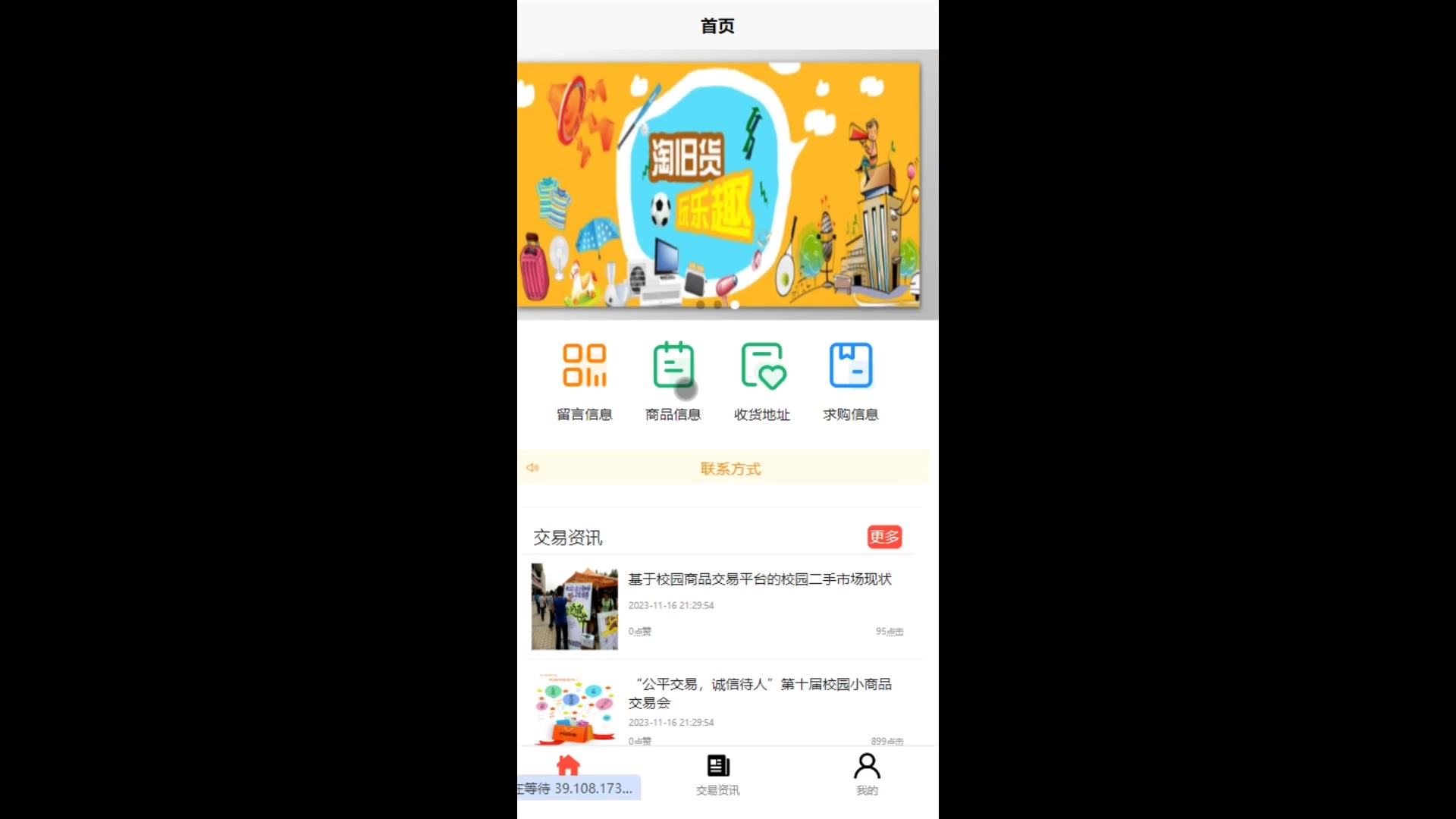The width and height of the screenshot is (1456, 819).
Task: Switch to the 交易资讯 bottom tab
Action: coord(717,774)
